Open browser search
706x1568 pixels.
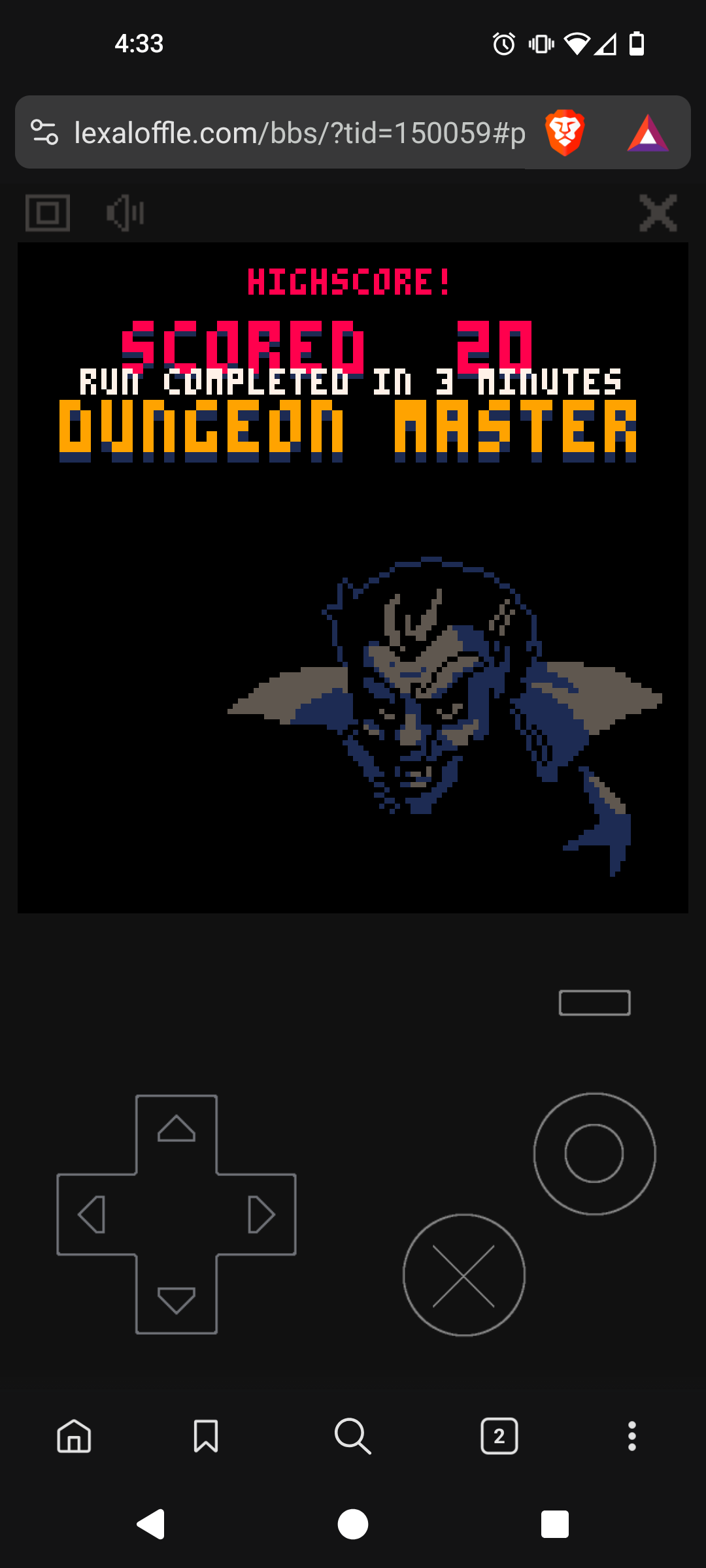[352, 1436]
